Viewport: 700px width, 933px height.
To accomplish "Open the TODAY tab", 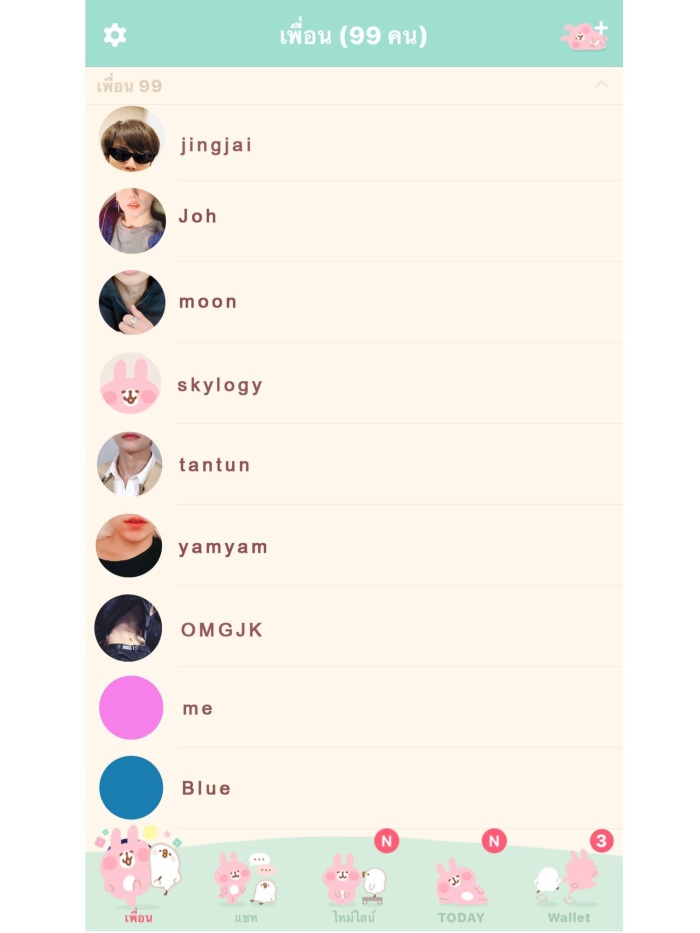I will [x=461, y=882].
